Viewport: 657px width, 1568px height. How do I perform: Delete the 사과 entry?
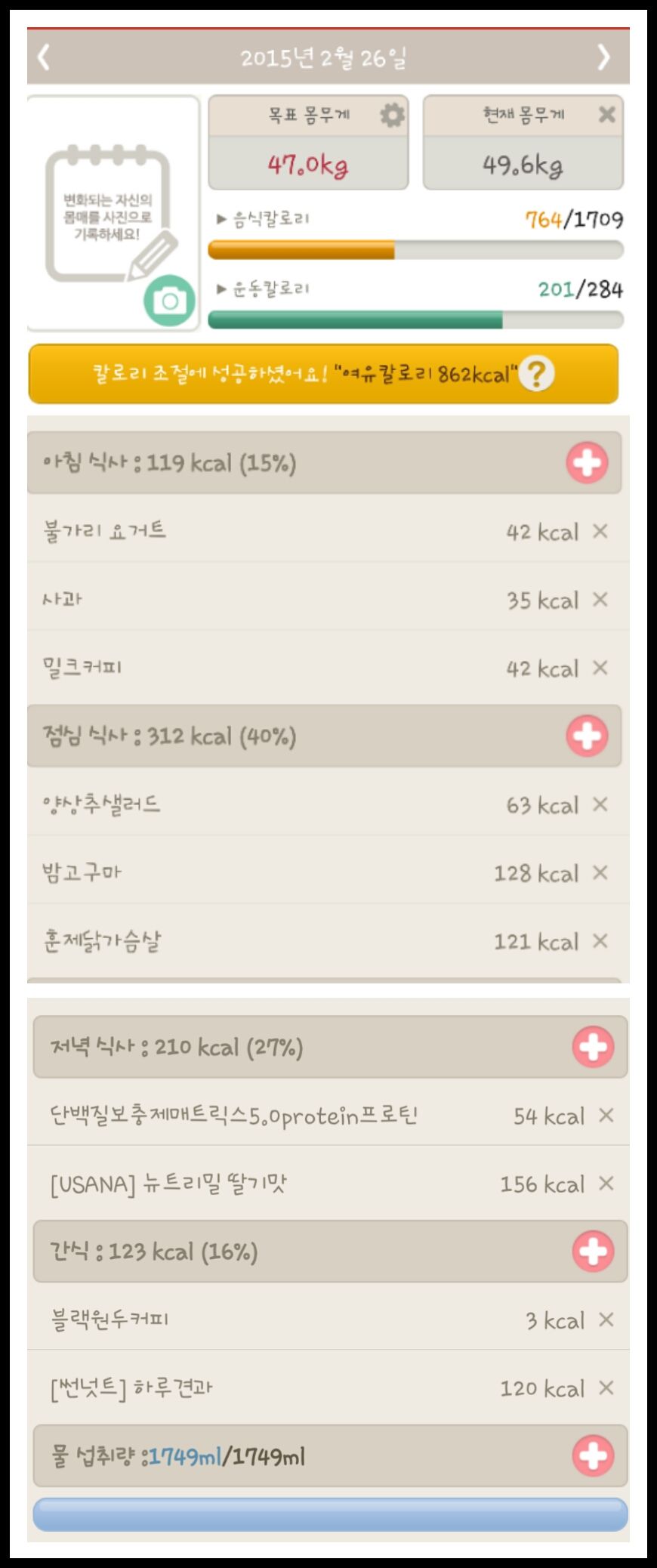click(600, 600)
